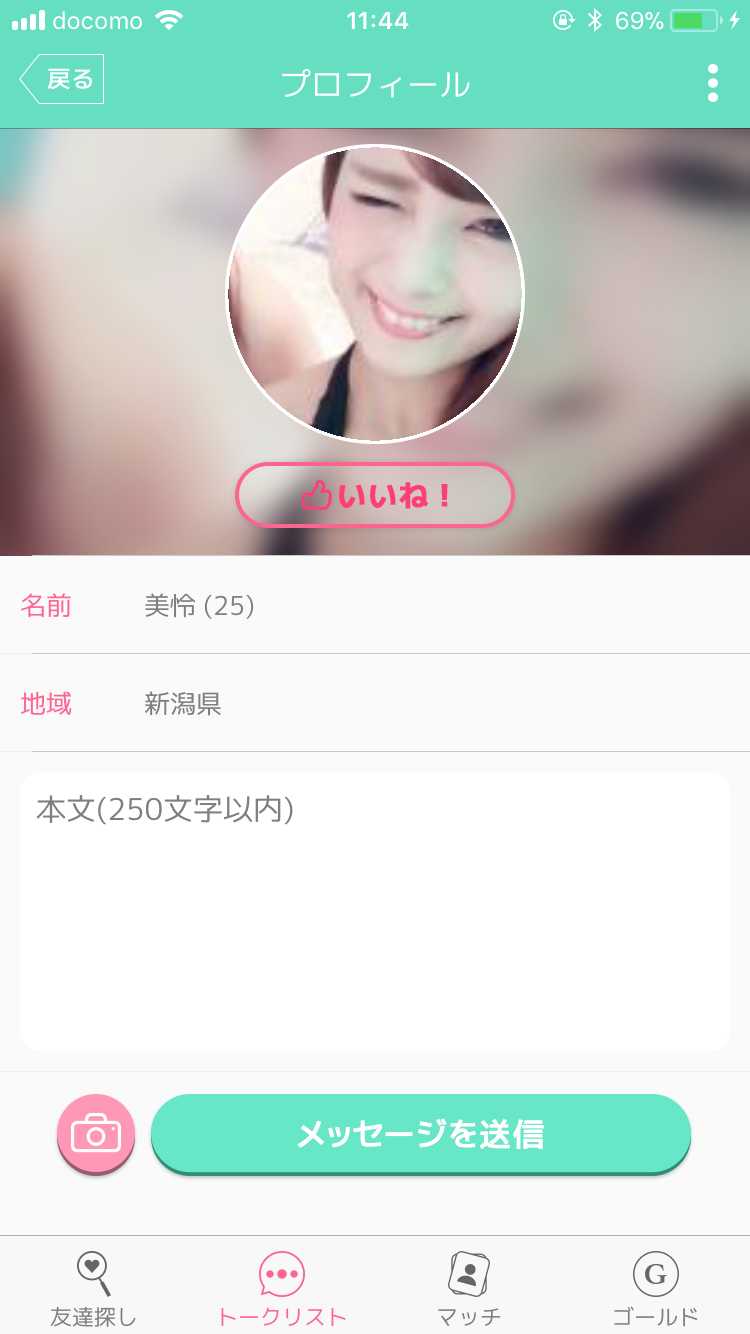Open the ゴールド tab
750x1334 pixels.
pos(655,1288)
